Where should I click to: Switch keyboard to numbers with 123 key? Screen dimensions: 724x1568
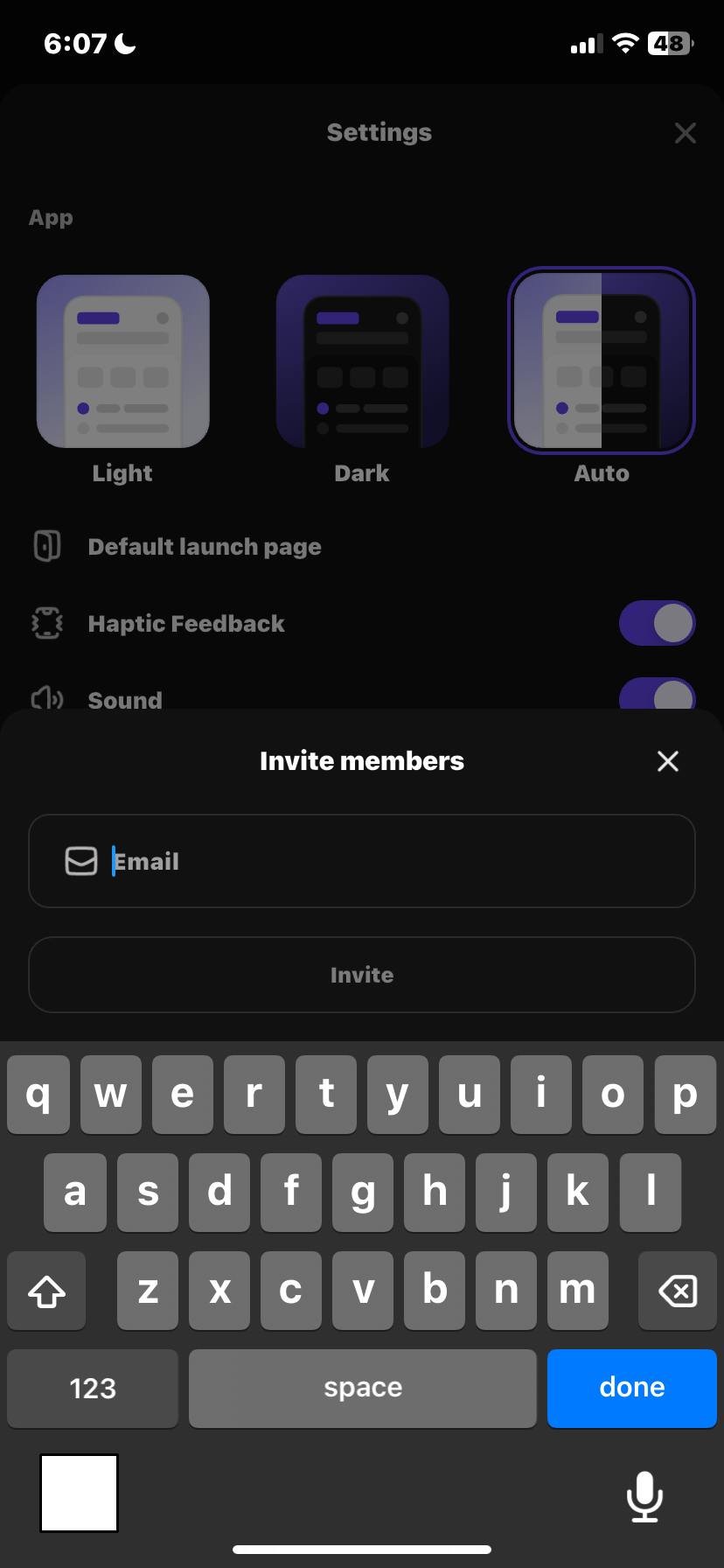coord(92,1388)
